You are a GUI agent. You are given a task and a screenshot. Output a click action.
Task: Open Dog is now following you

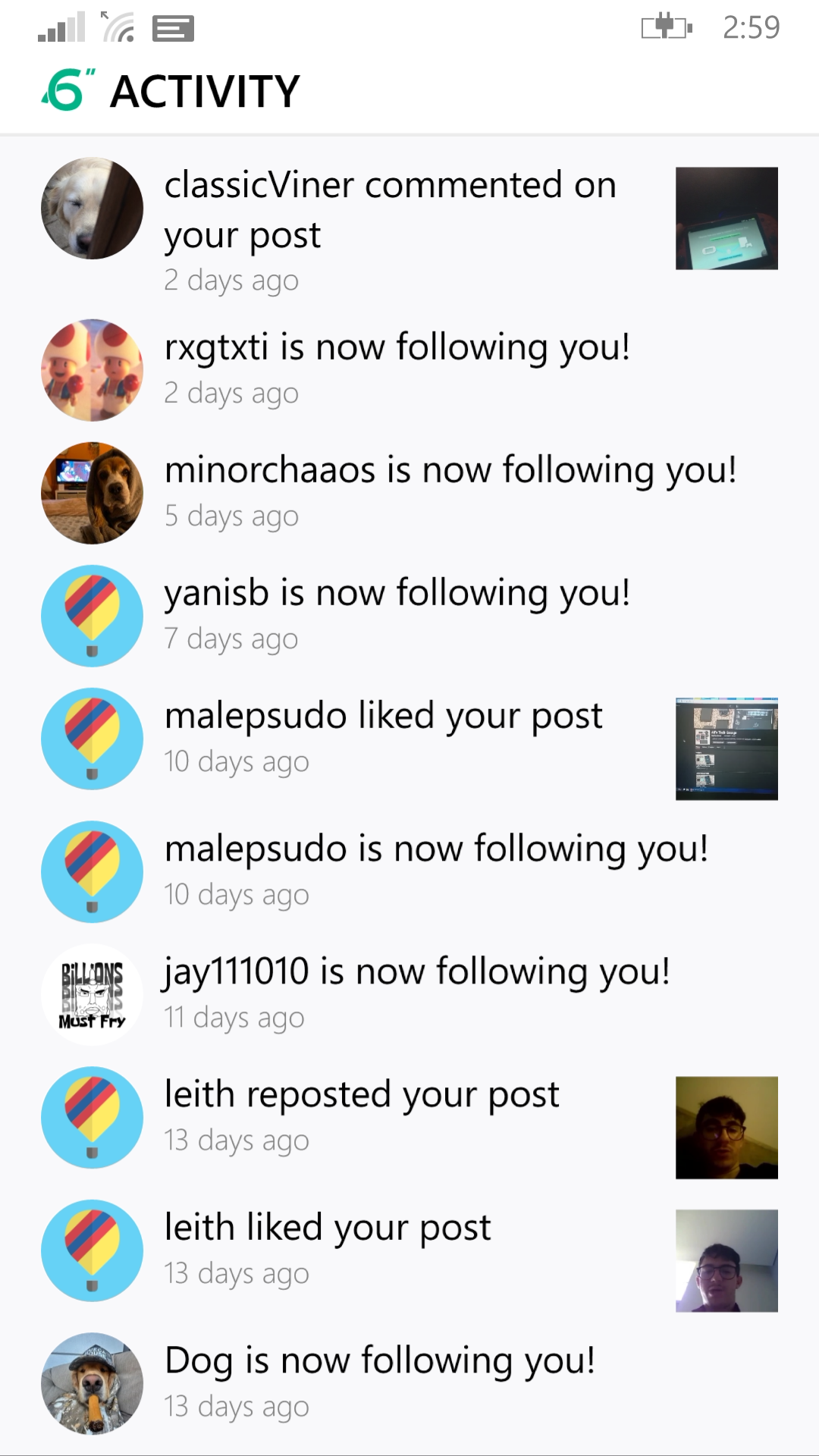point(409,1383)
